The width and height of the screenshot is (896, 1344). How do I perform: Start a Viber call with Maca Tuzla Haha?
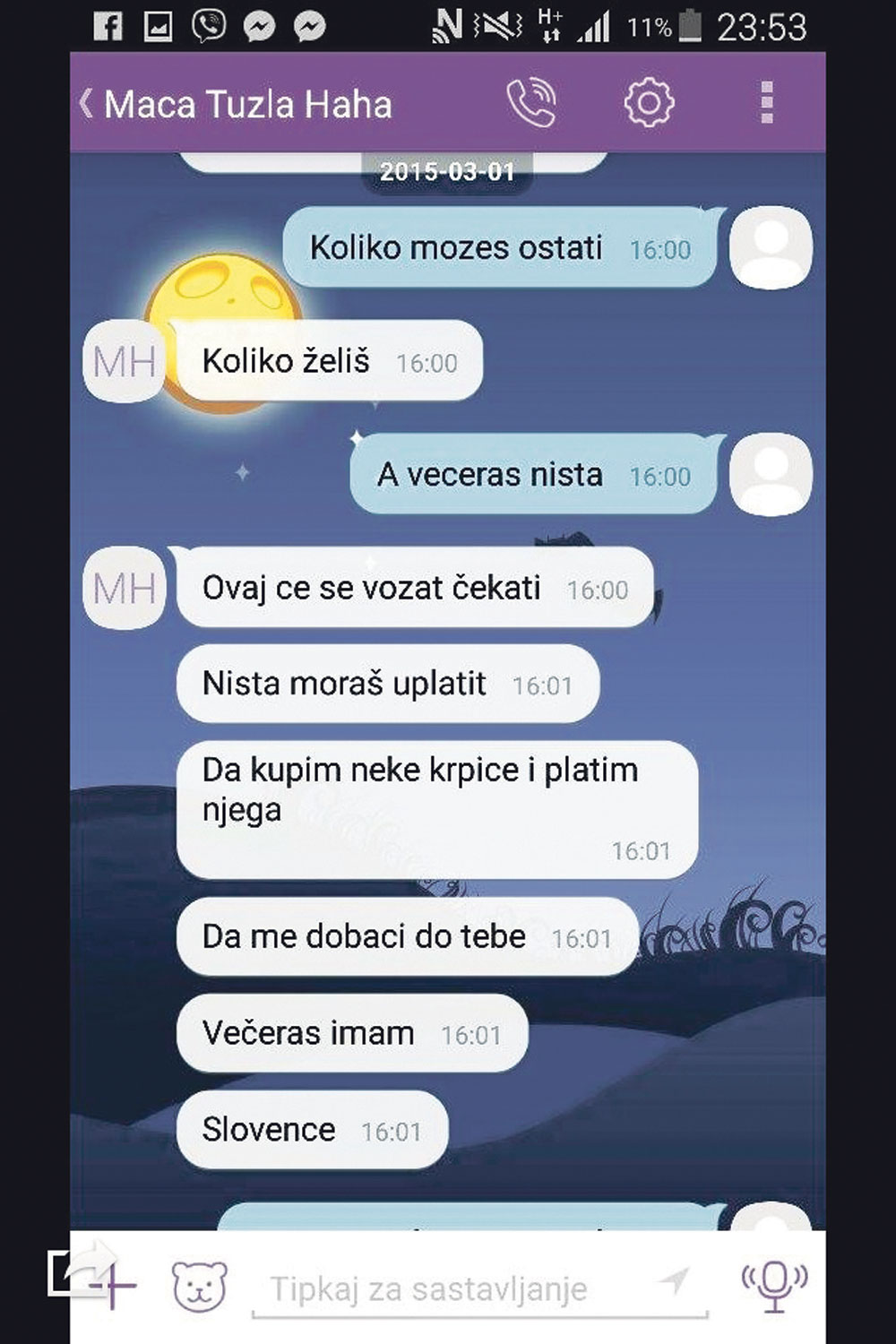coord(531,103)
